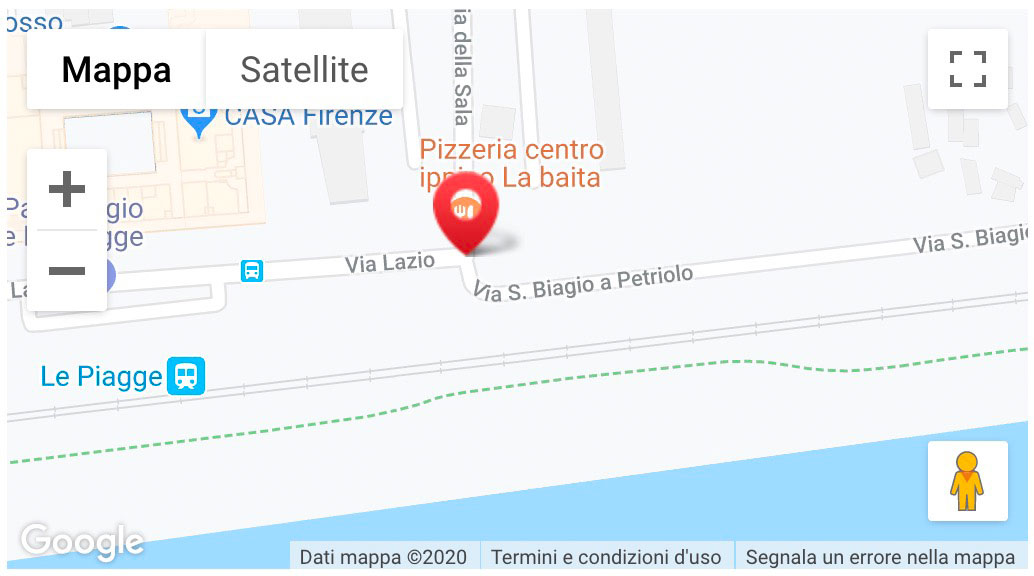Activate Street View pegman
Screen dimensions: 1034x576
point(966,481)
